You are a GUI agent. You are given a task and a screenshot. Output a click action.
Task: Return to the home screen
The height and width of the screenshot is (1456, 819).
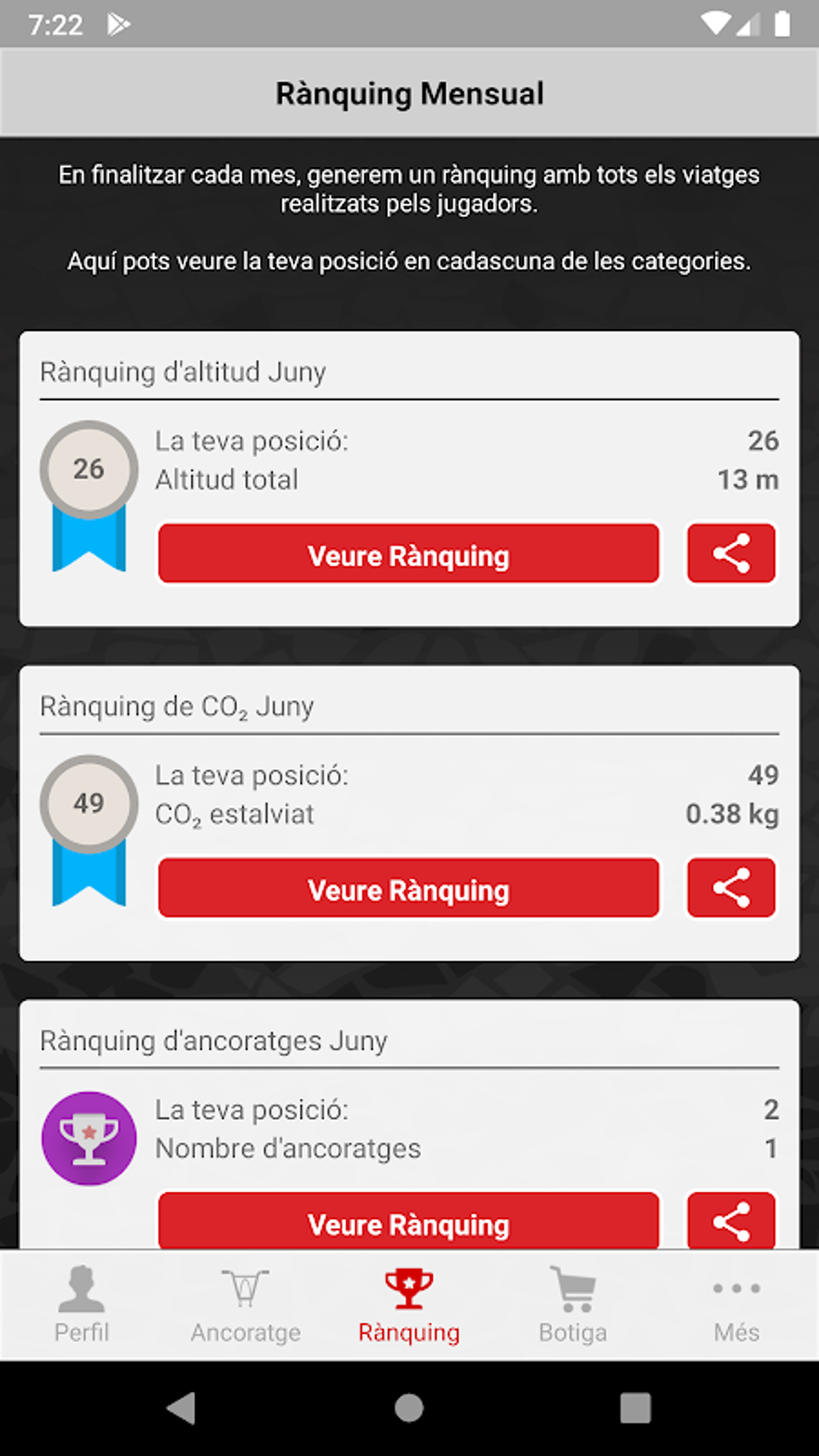(409, 1408)
